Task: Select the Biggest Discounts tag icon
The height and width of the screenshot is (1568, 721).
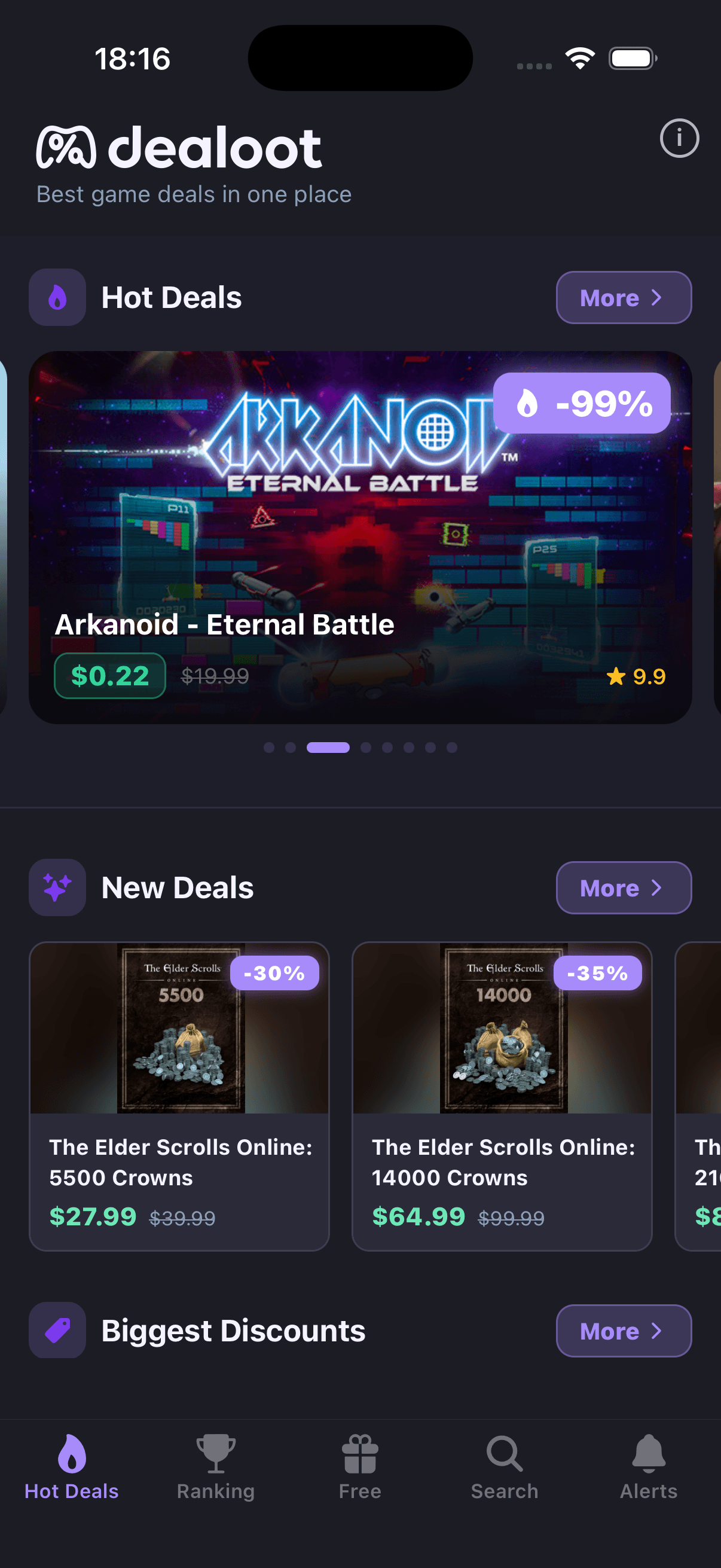Action: click(x=57, y=1330)
